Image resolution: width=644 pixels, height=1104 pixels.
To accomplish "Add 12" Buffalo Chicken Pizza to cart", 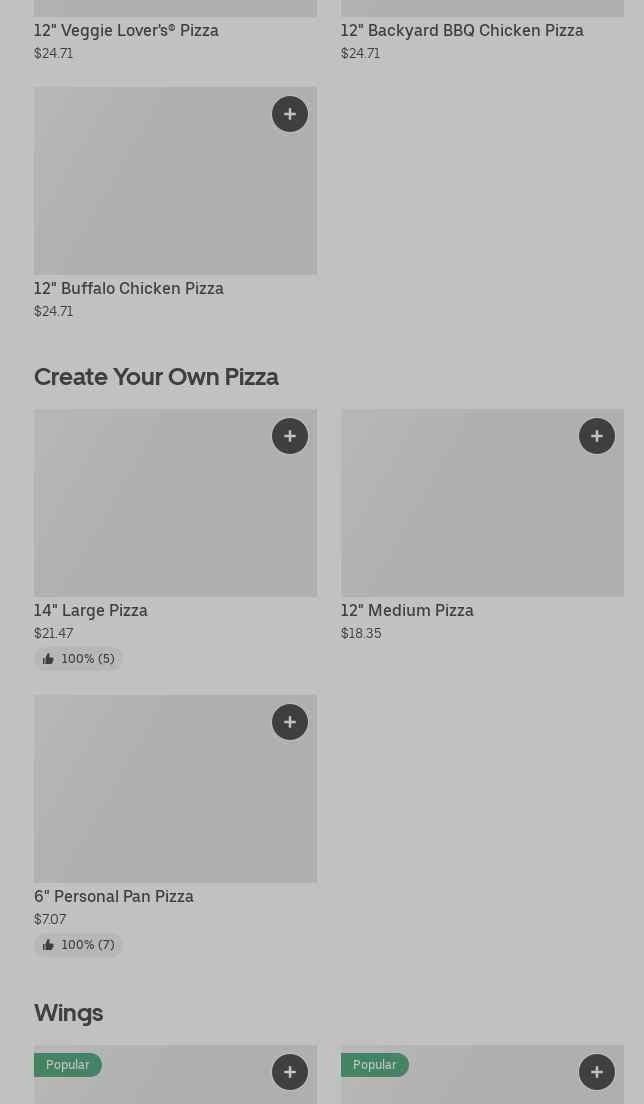I will click(x=290, y=114).
